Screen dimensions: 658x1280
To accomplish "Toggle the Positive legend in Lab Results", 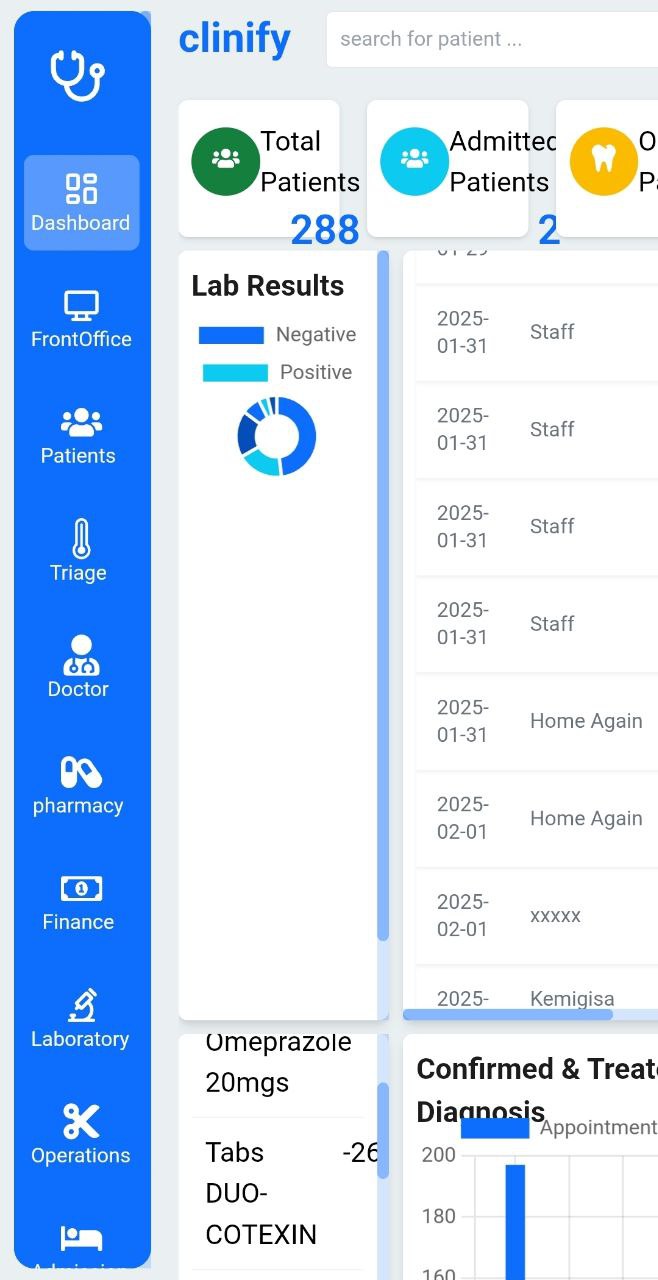I will point(277,372).
